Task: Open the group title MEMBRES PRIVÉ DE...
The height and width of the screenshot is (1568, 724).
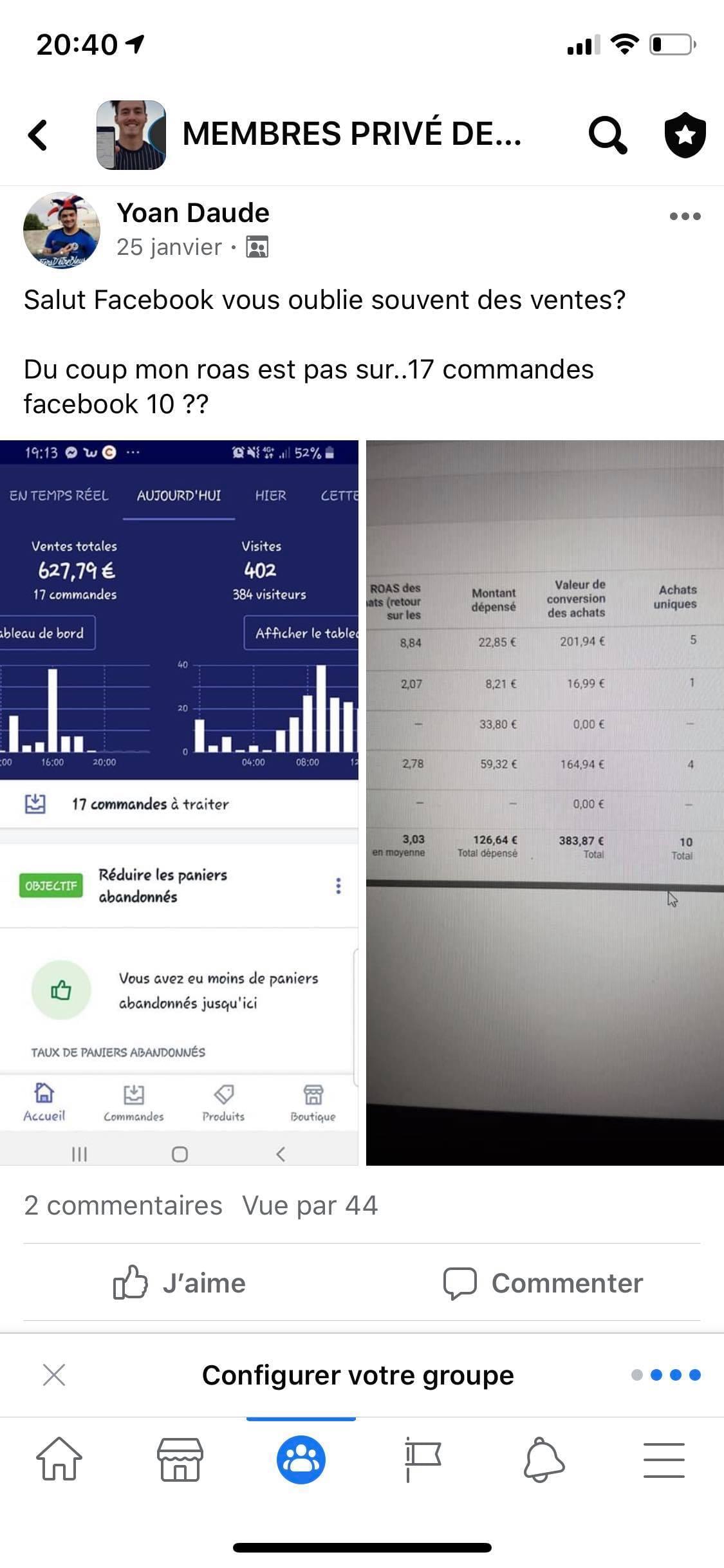Action: [351, 134]
